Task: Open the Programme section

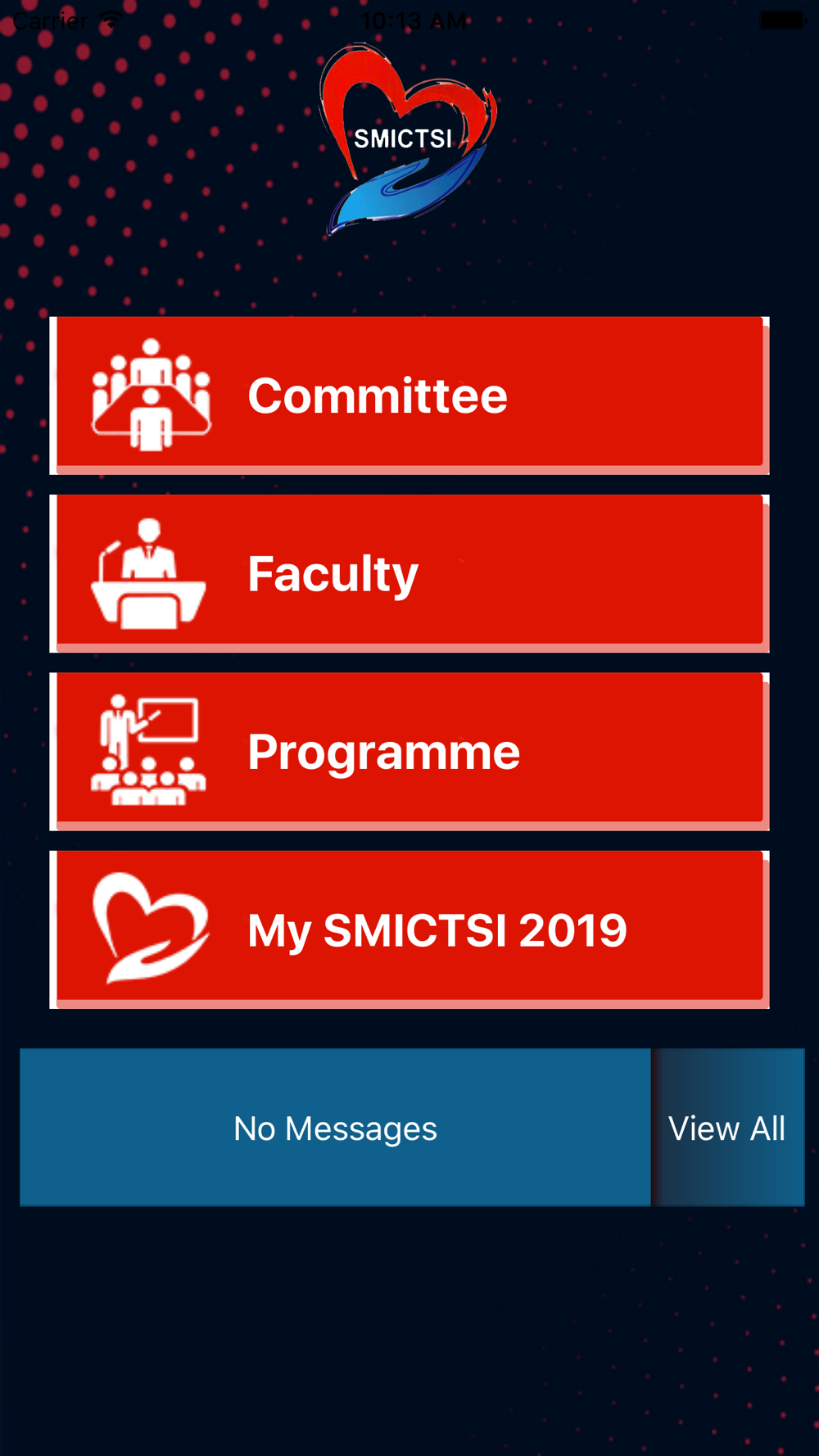Action: click(x=409, y=752)
